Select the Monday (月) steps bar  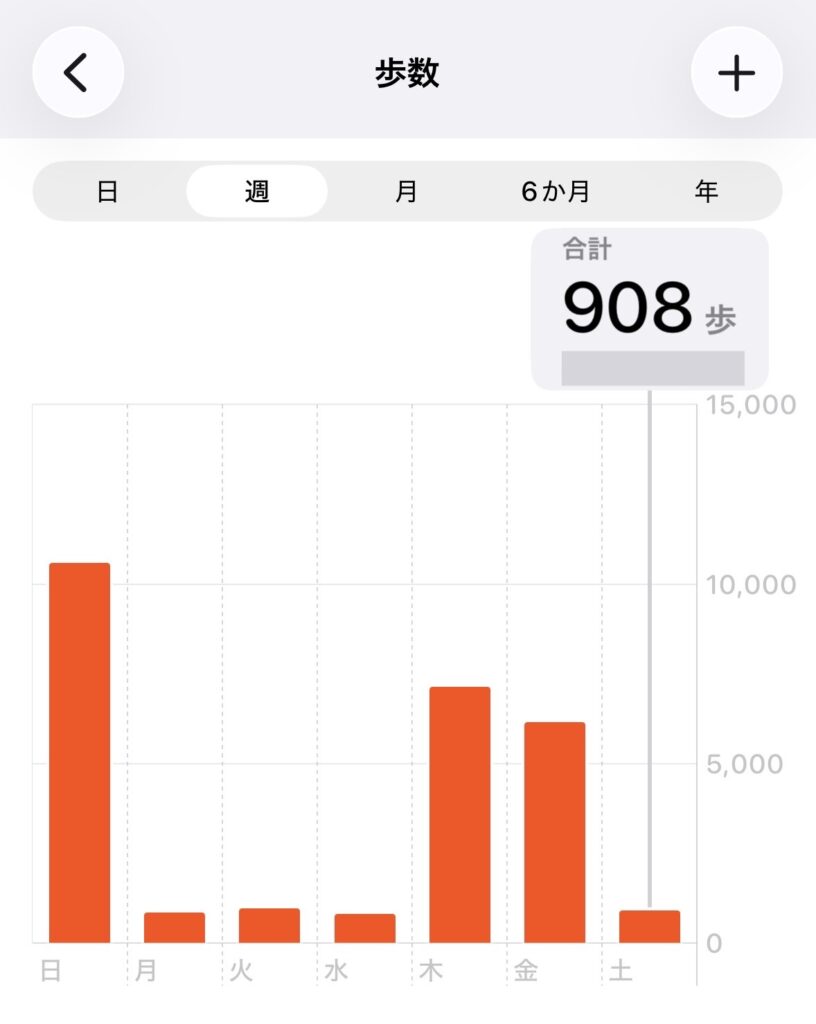(174, 927)
